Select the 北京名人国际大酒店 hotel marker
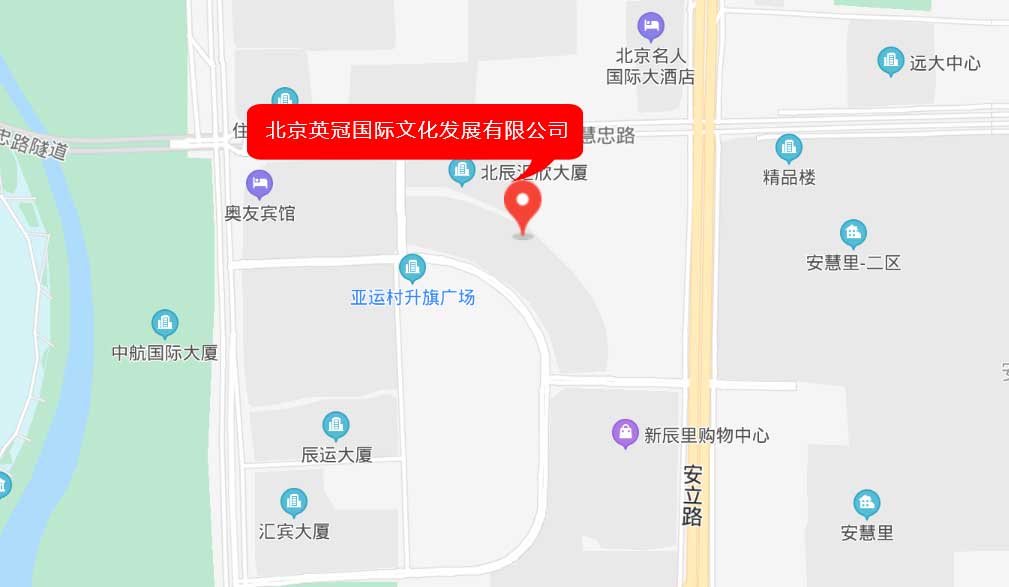The height and width of the screenshot is (587, 1009). (652, 24)
